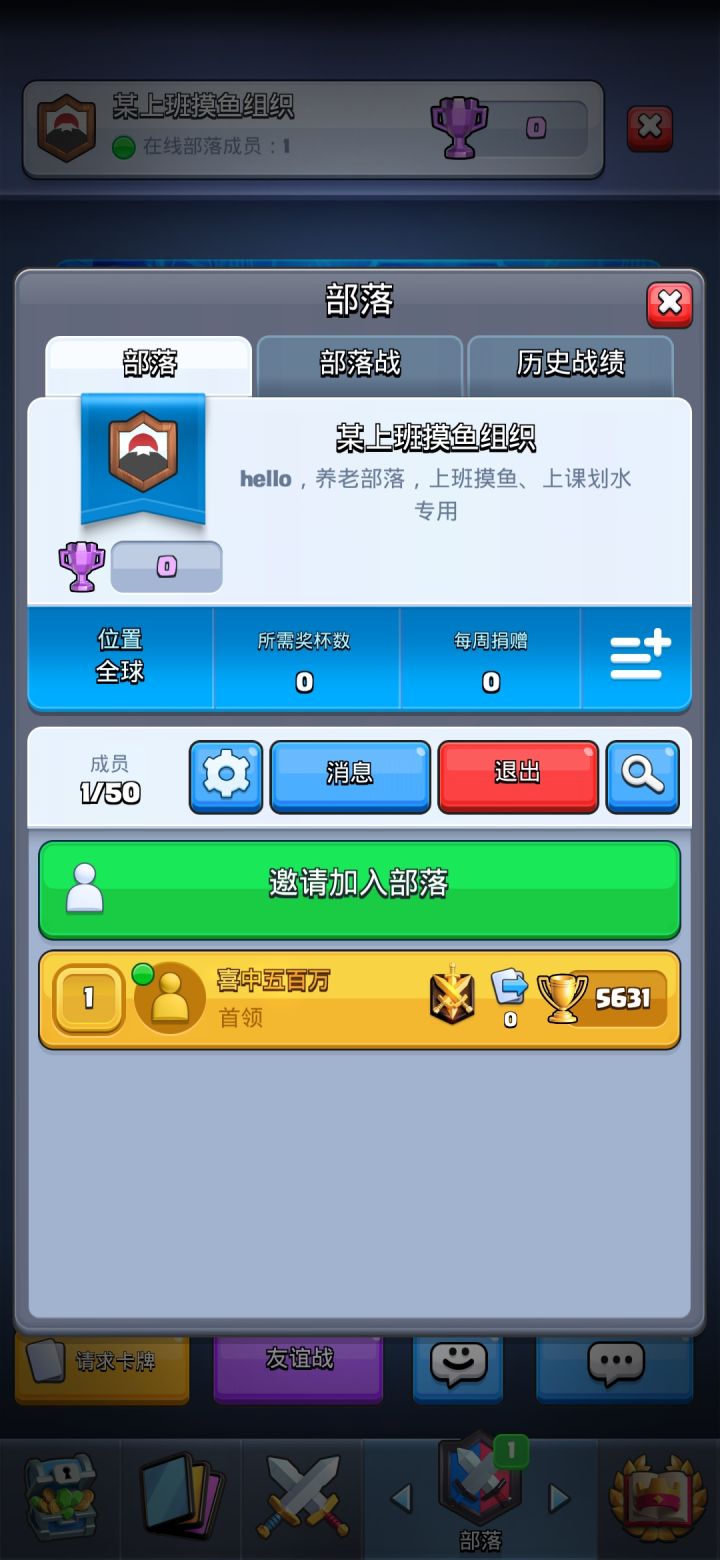
Task: Click the chest icon in bottom navigation
Action: click(62, 1495)
